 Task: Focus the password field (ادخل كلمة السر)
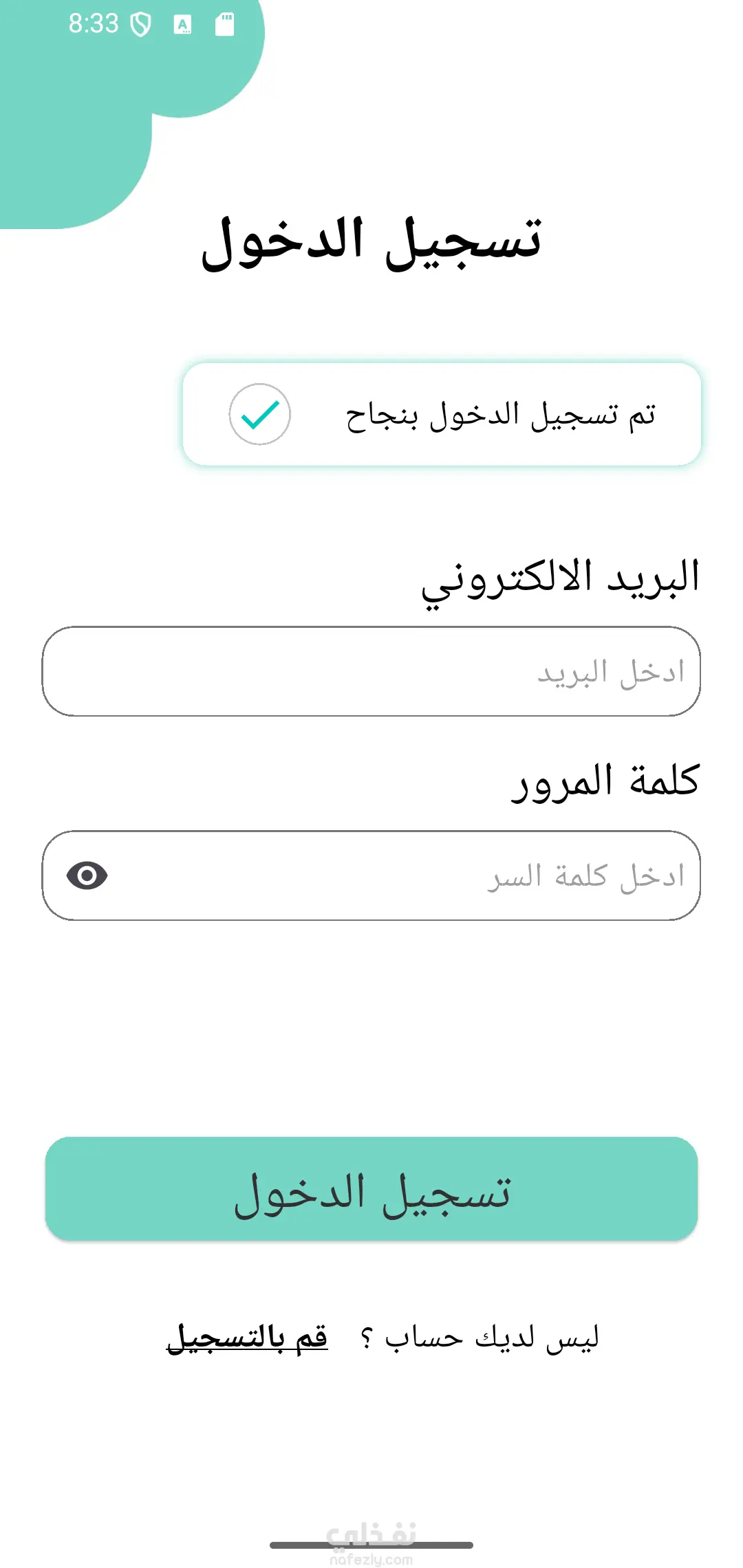pos(399,875)
